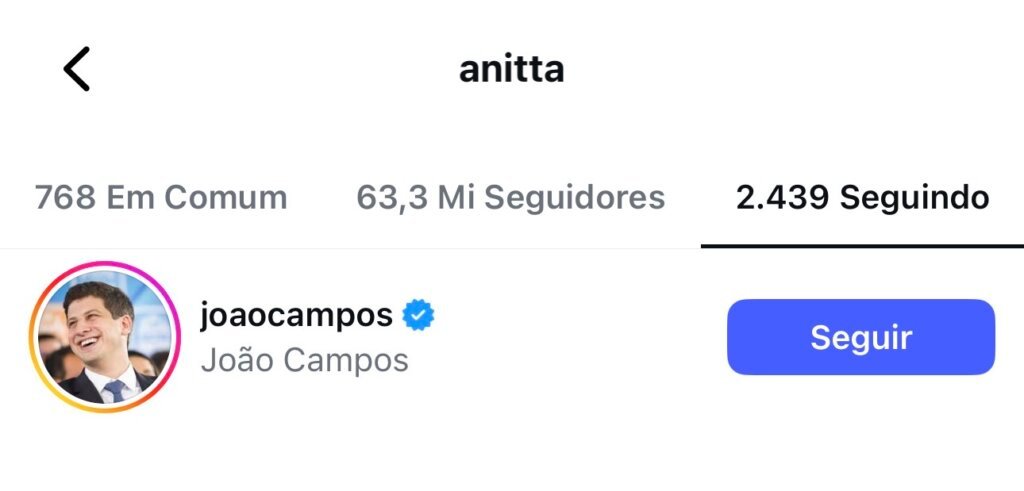This screenshot has width=1024, height=491.
Task: View the 63,3 Mi Seguidores tab
Action: pos(510,197)
